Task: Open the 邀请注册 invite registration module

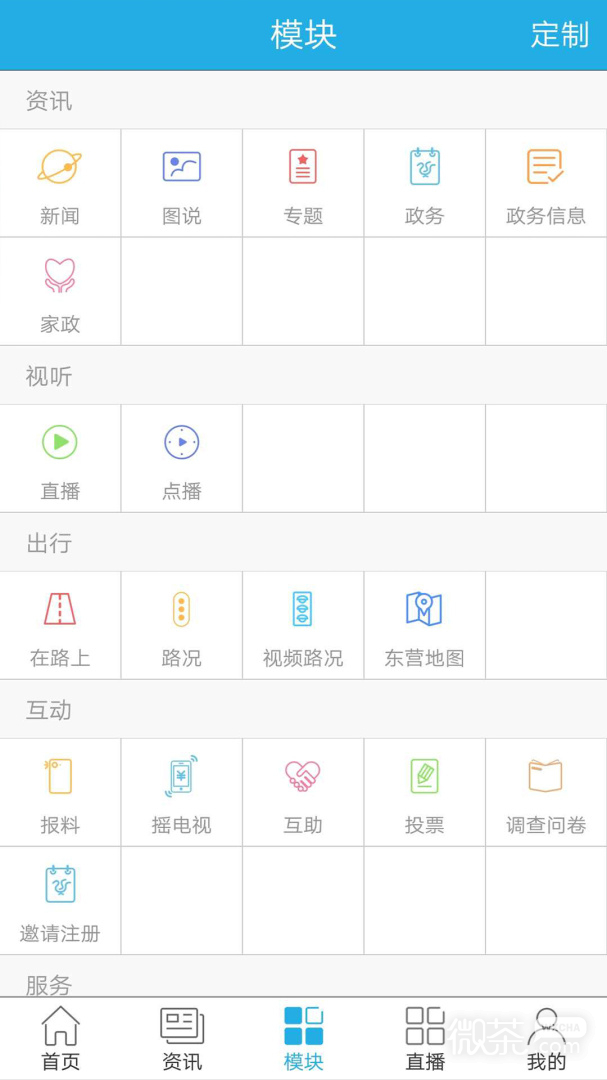Action: (60, 901)
